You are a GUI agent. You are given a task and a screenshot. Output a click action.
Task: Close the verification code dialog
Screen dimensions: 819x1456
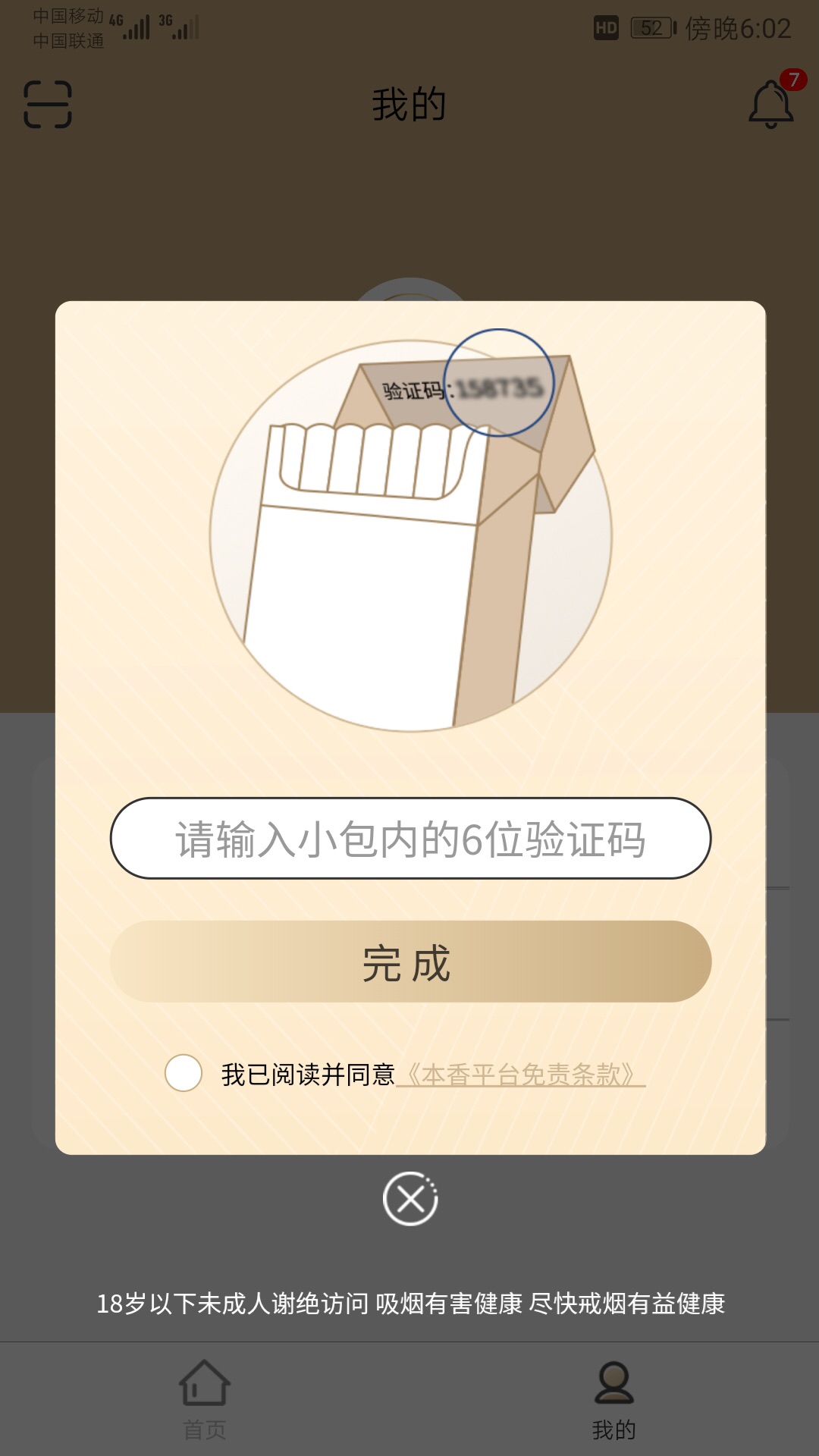click(410, 1199)
